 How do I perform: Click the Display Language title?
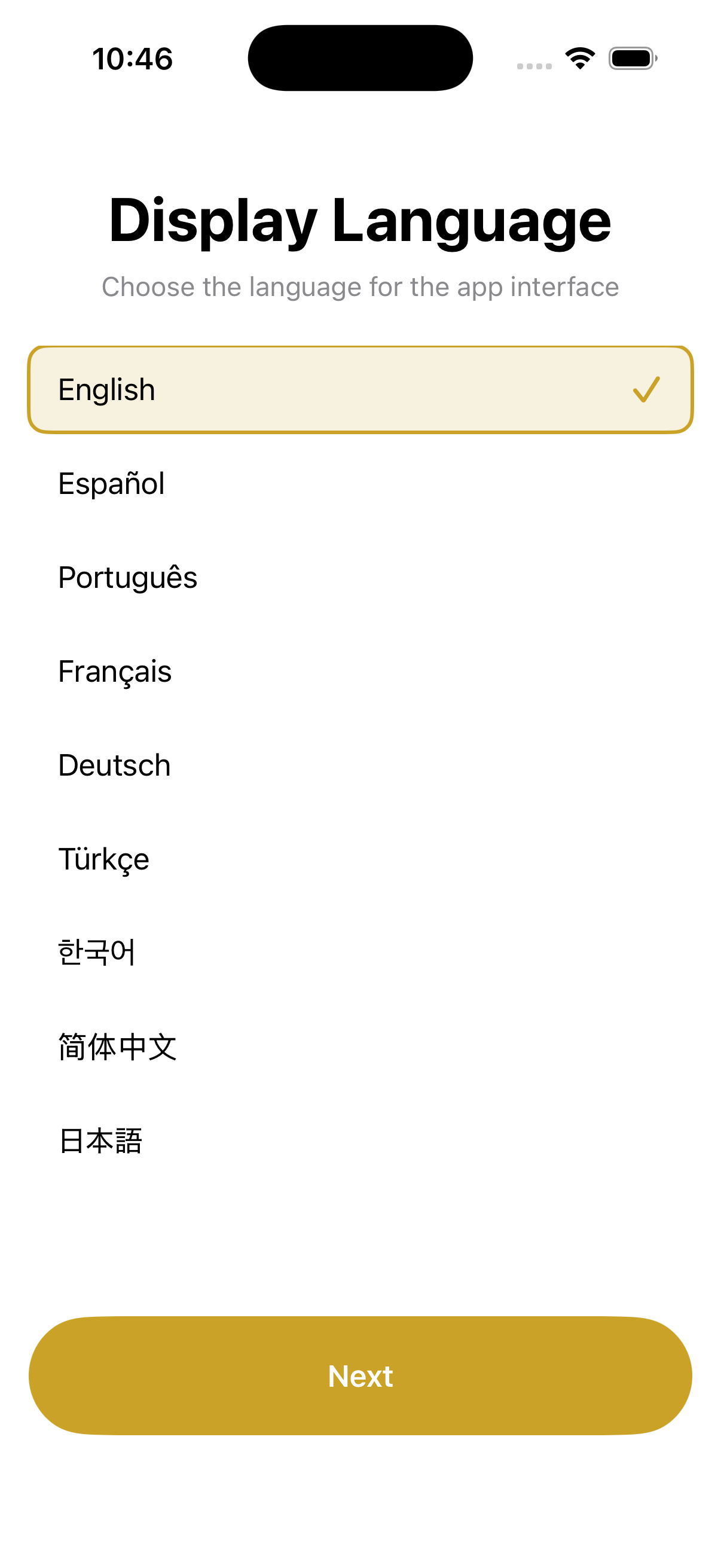point(360,220)
